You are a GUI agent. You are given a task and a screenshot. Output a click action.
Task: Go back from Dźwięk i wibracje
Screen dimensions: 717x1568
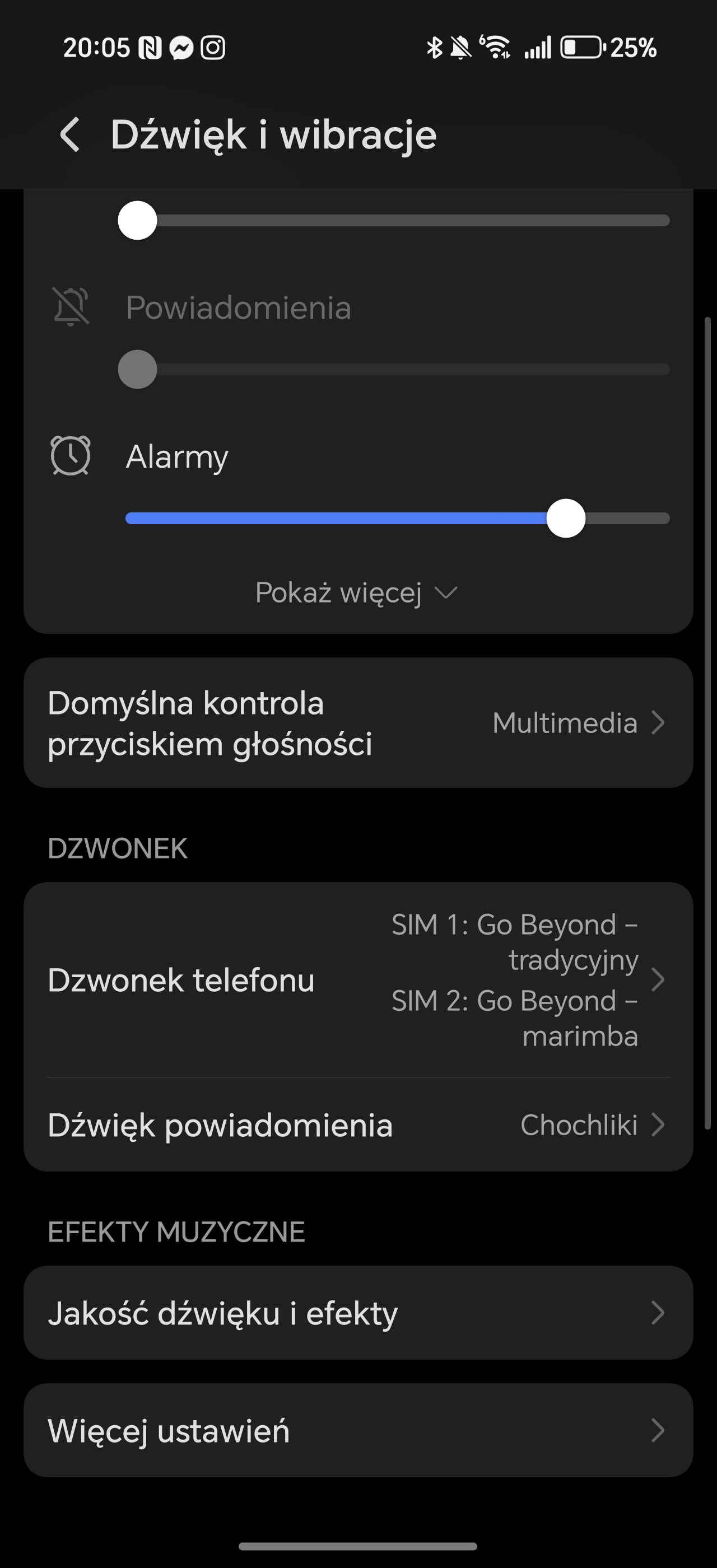70,134
